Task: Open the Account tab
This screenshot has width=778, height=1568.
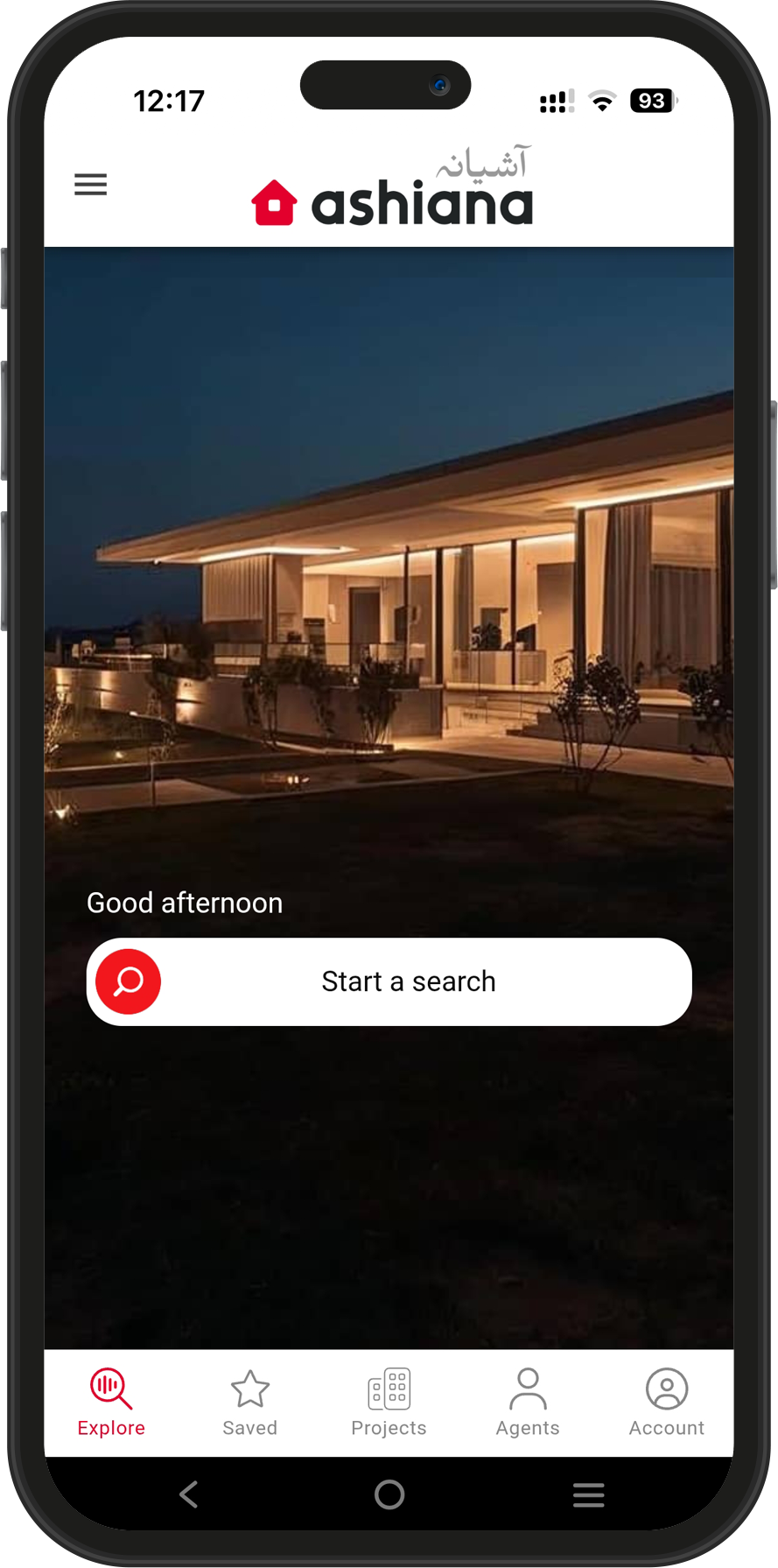Action: (666, 1403)
